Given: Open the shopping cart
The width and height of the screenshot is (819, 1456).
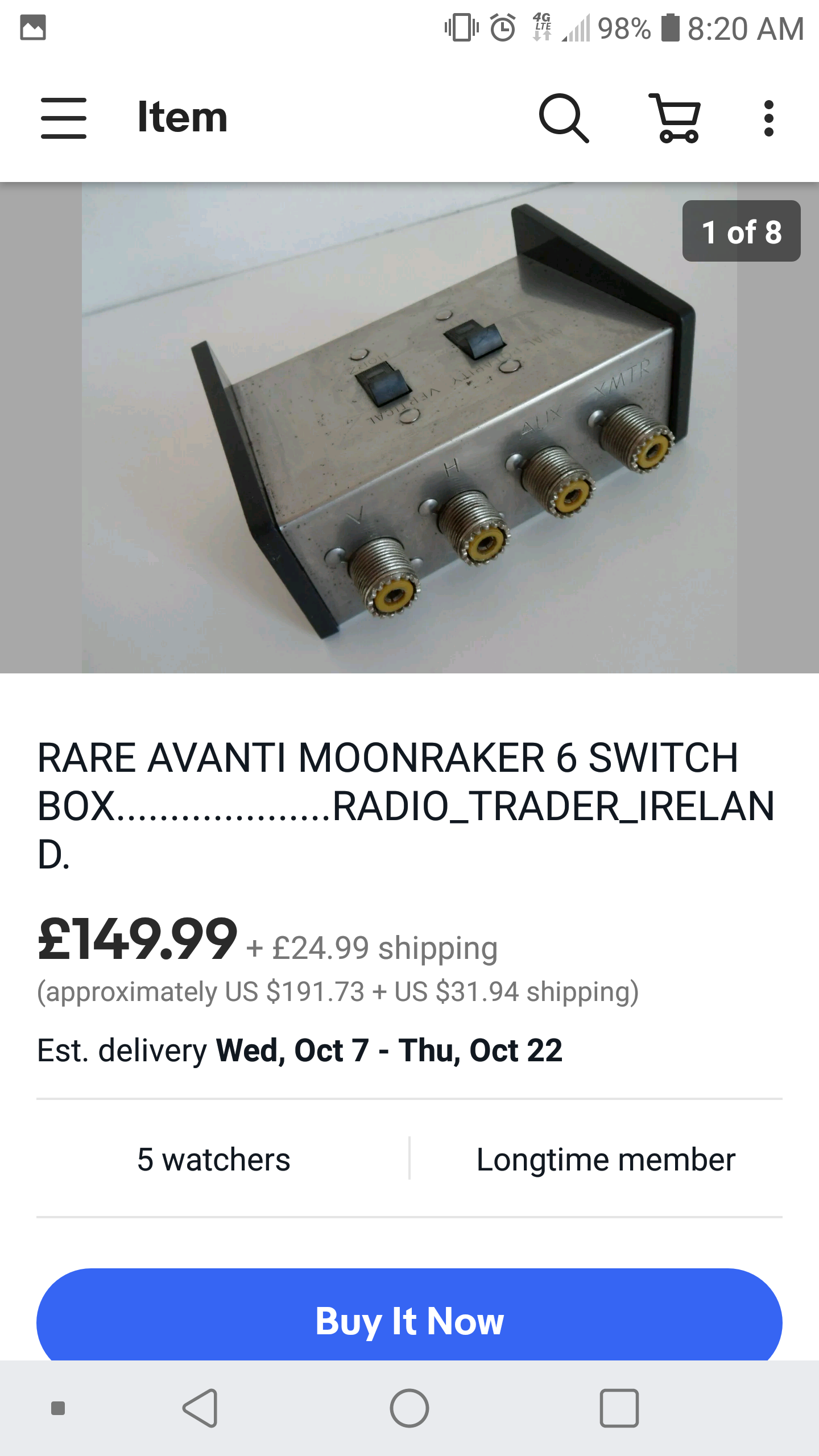Looking at the screenshot, I should [x=676, y=118].
